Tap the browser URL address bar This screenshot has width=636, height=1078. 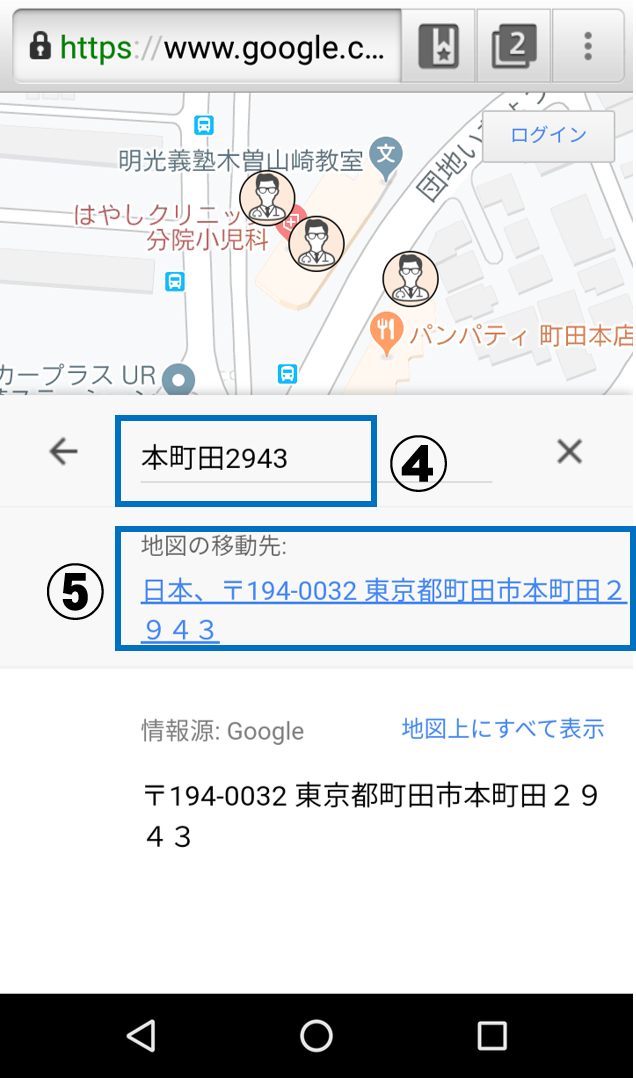tap(205, 46)
